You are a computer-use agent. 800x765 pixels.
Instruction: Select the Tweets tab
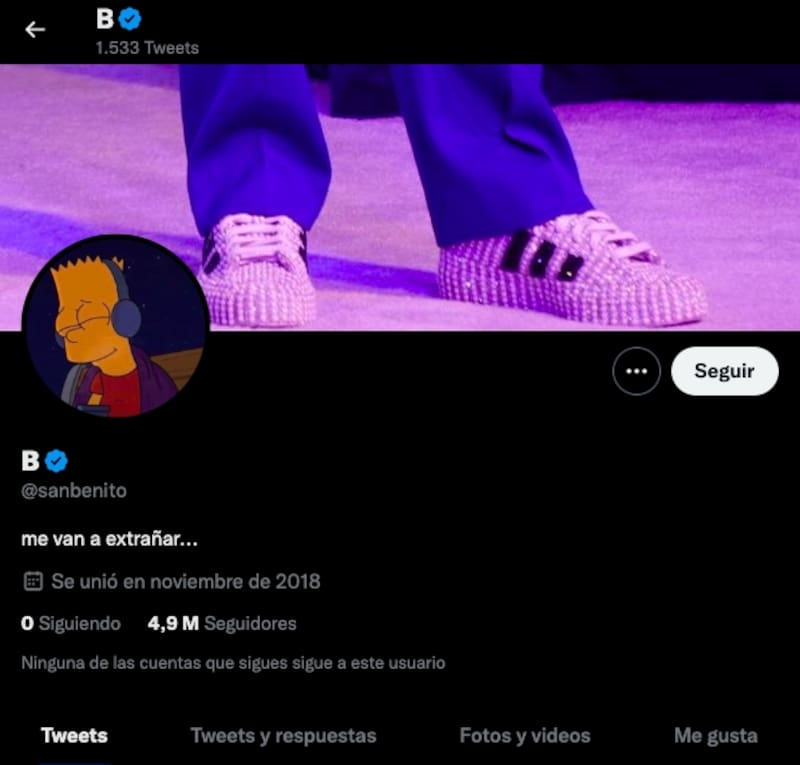click(74, 736)
